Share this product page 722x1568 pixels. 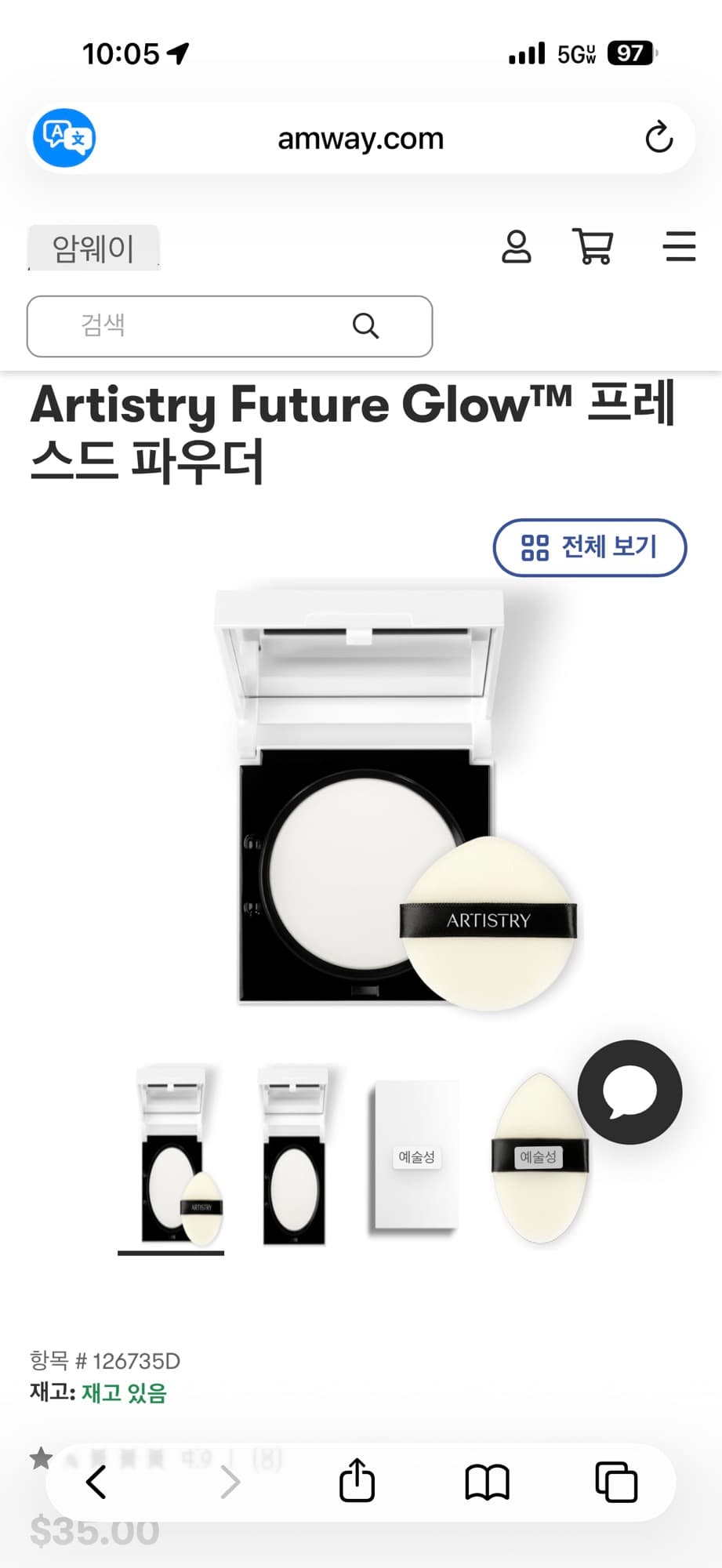coord(357,1481)
